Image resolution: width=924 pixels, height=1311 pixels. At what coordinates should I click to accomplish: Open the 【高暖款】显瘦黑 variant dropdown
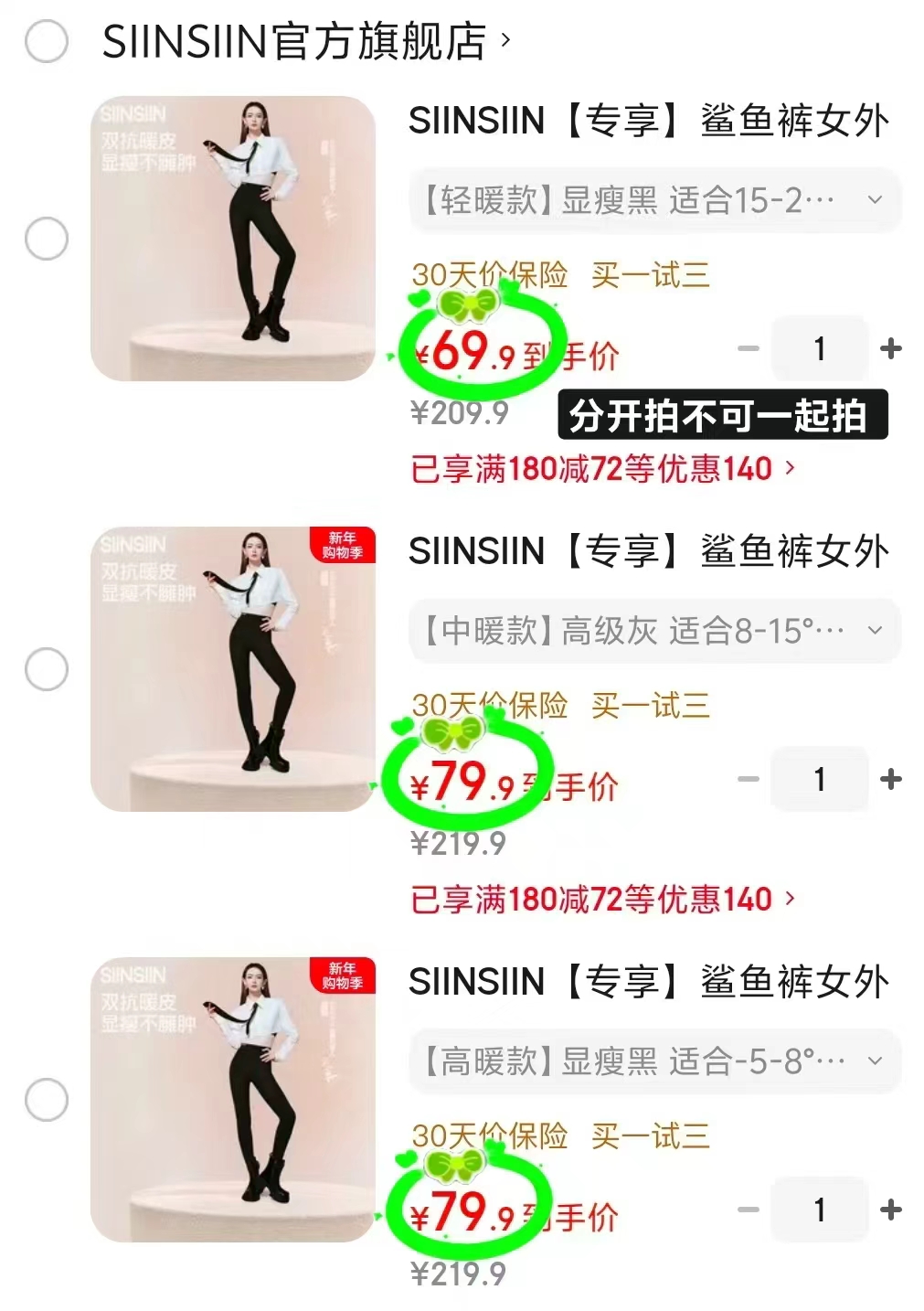tap(875, 1061)
